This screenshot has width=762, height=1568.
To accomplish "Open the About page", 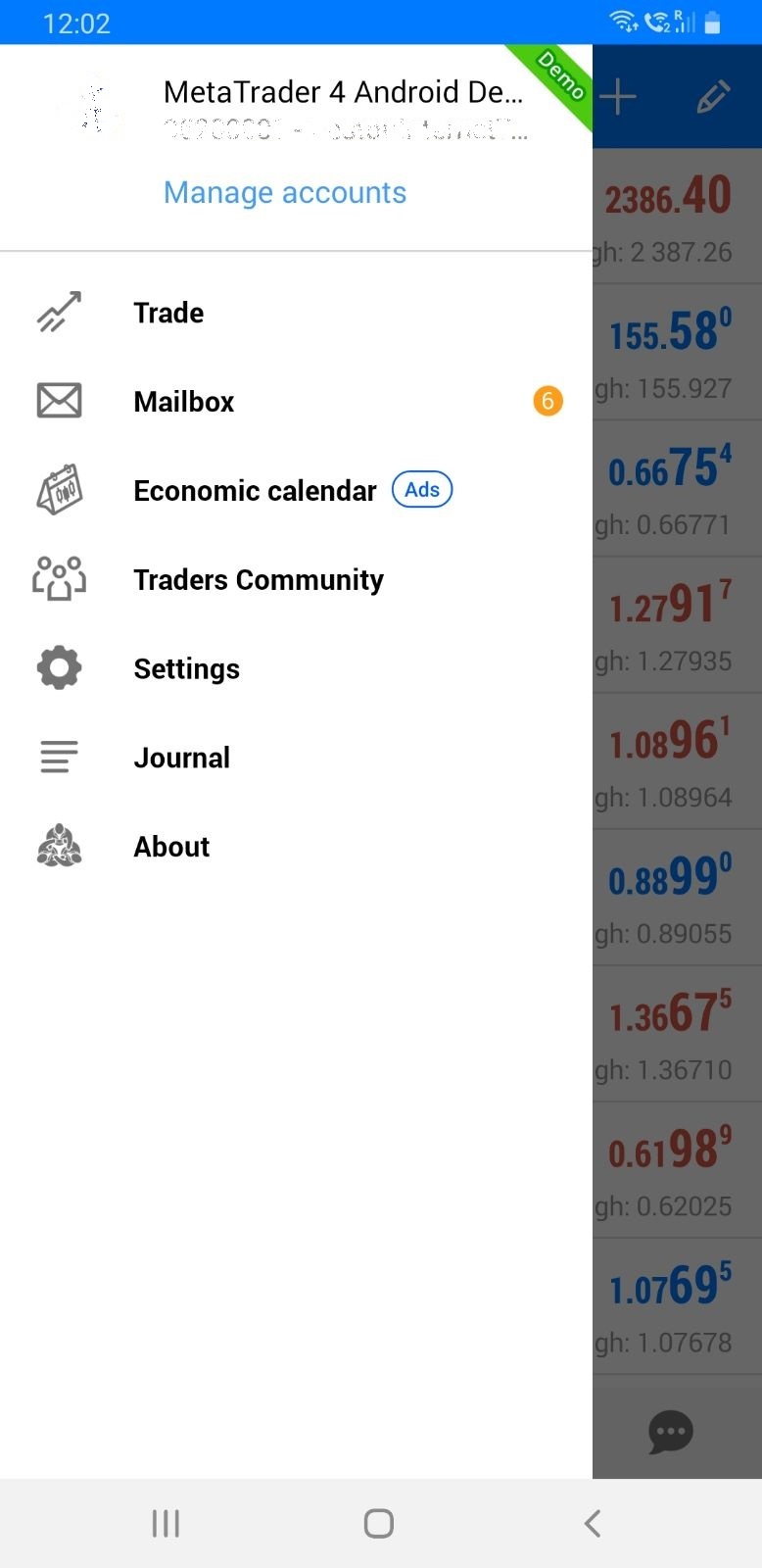I will 171,847.
